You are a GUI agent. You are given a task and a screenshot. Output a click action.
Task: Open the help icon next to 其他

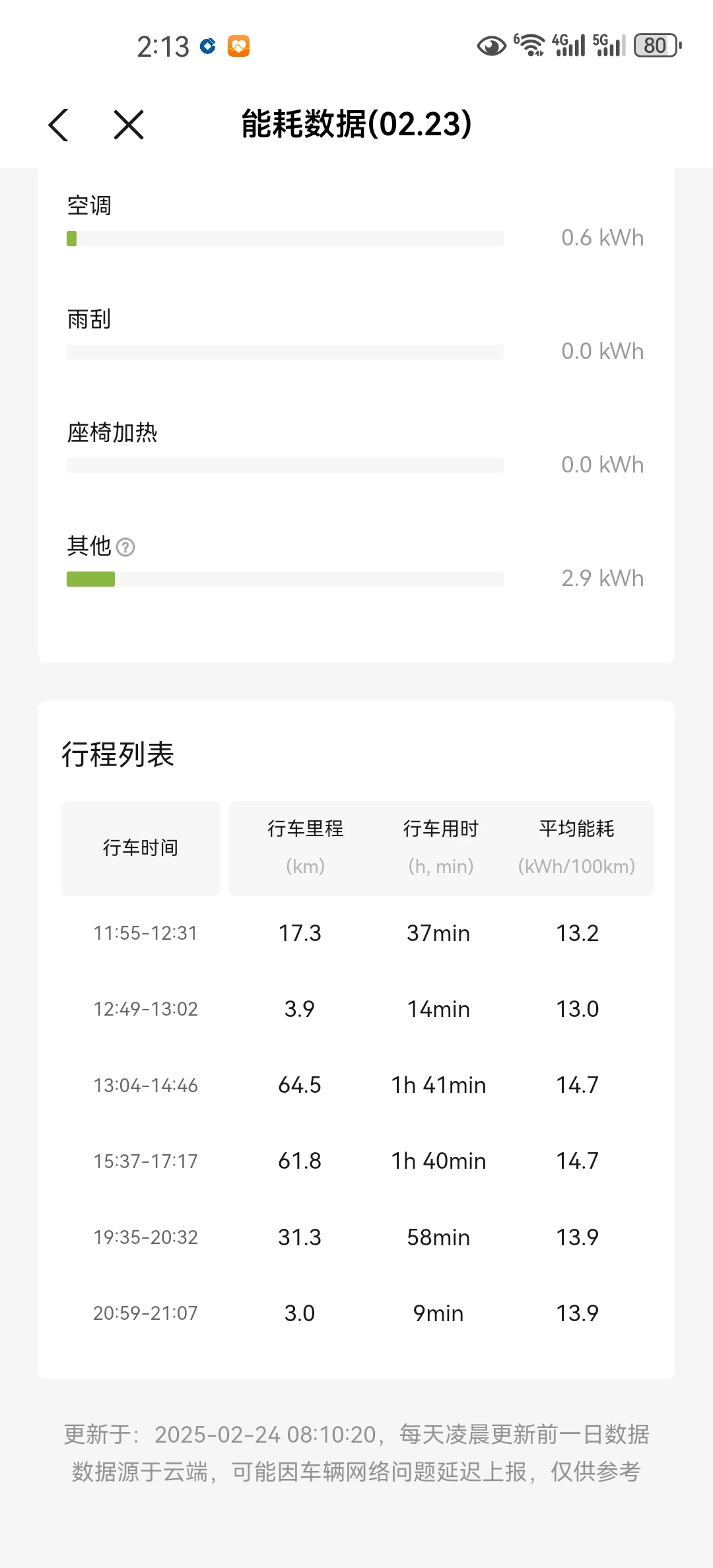pos(125,547)
